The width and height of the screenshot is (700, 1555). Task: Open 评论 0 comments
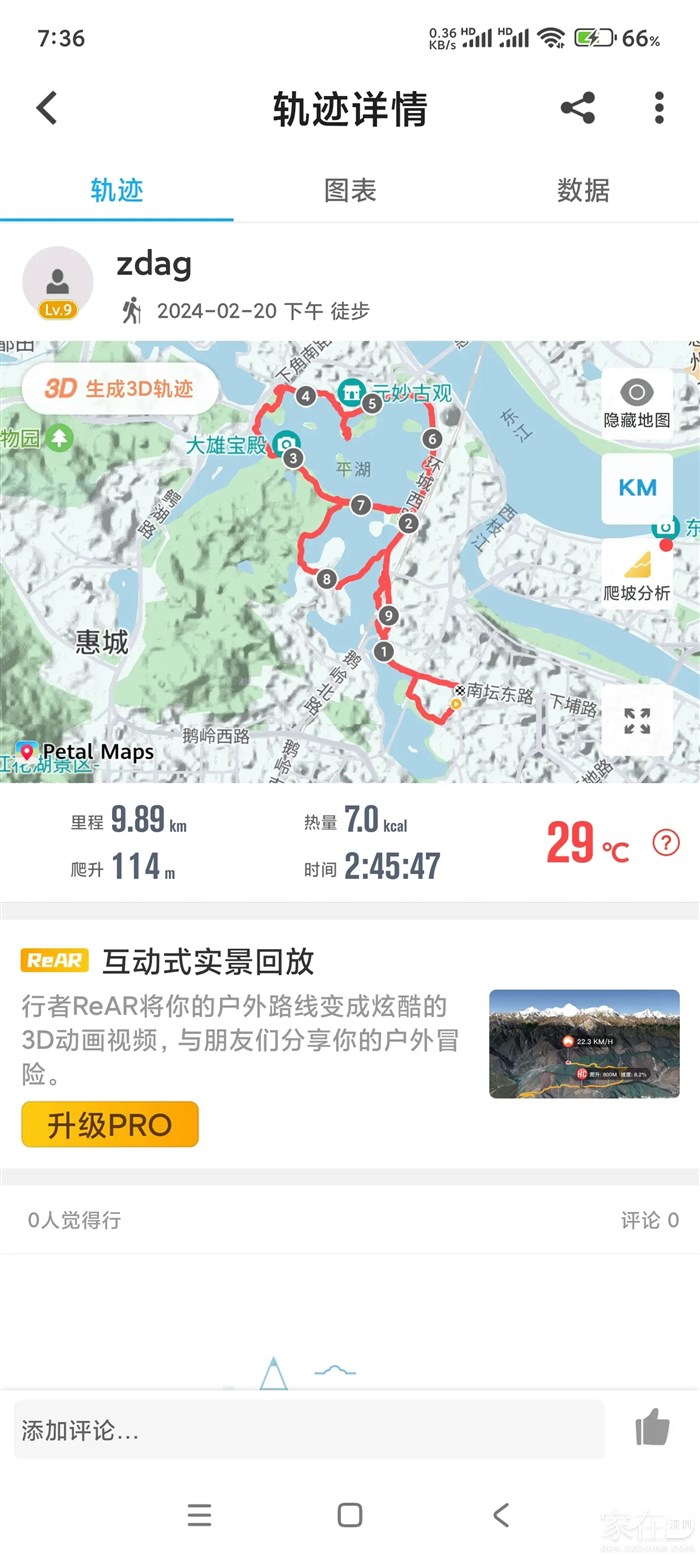pyautogui.click(x=649, y=1220)
